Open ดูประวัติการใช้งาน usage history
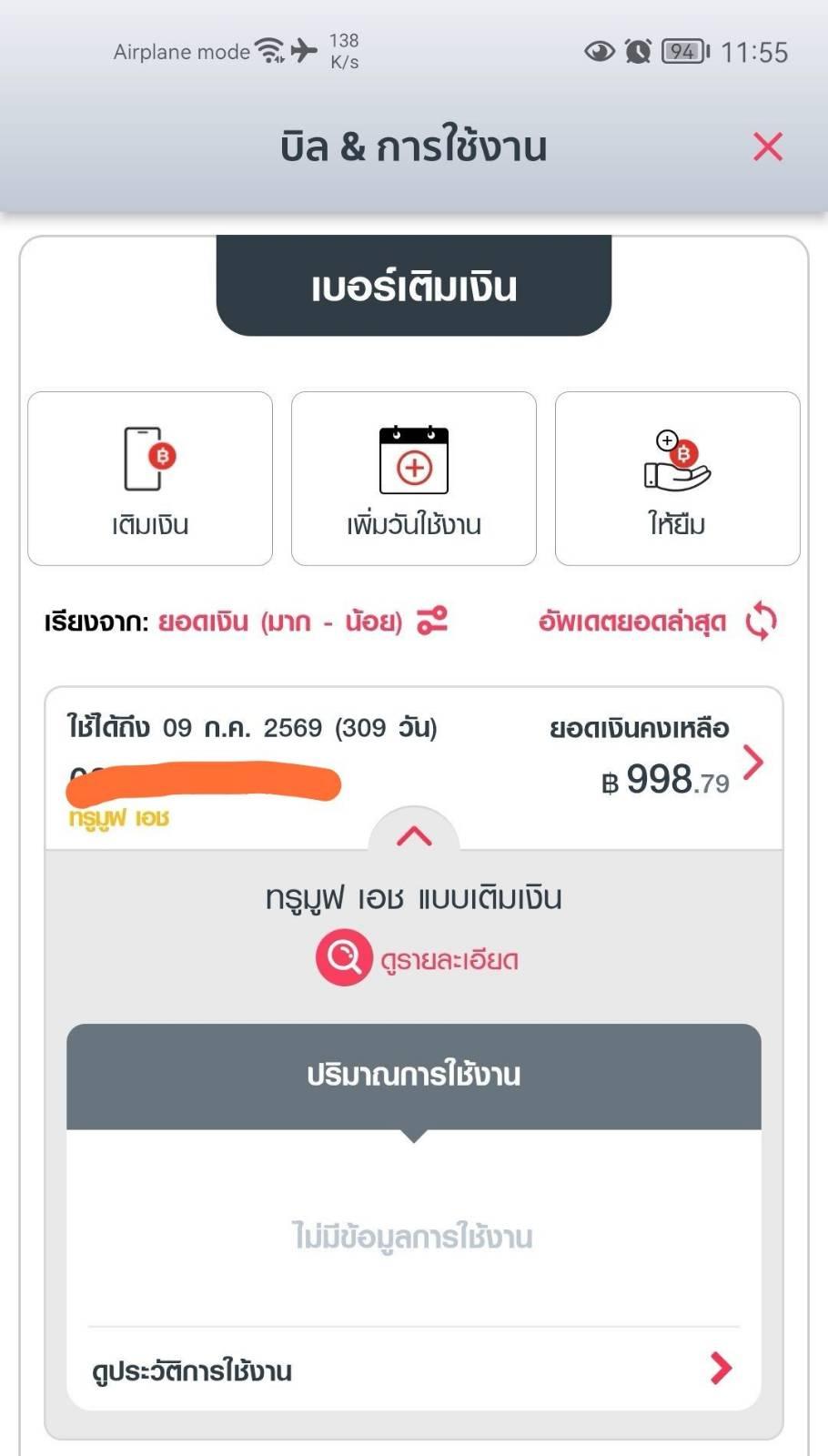The width and height of the screenshot is (828, 1456). [x=414, y=1370]
